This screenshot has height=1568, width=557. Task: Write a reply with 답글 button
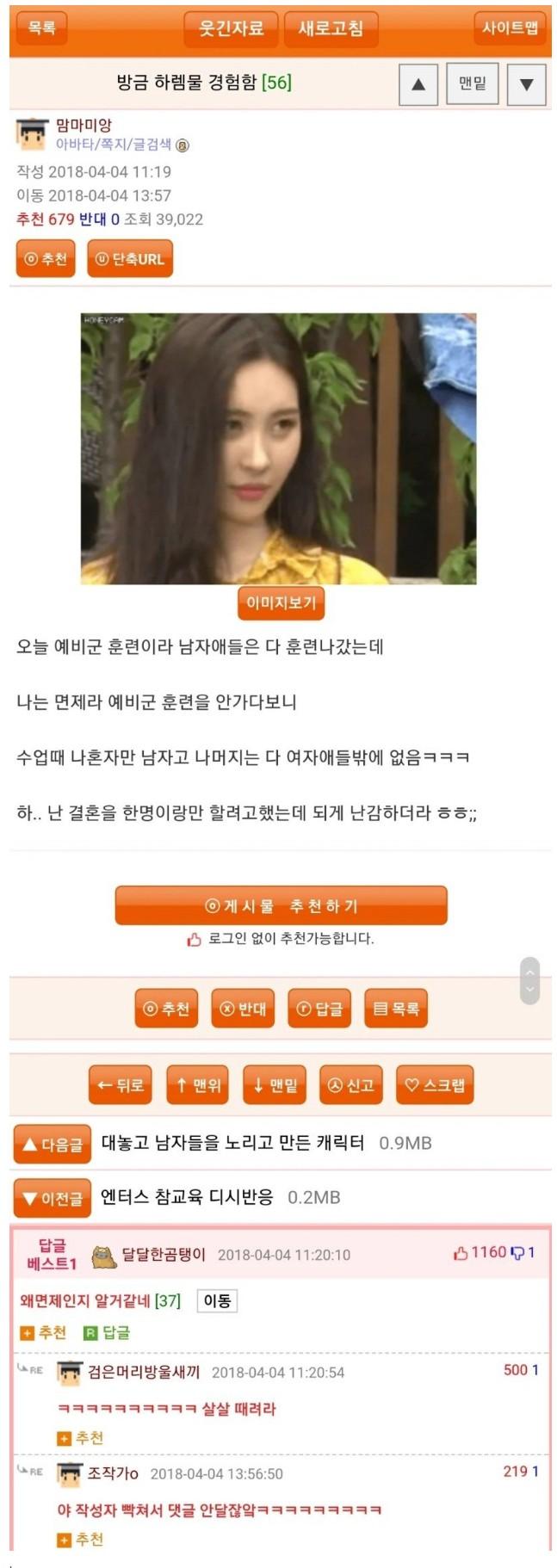coord(319,1009)
